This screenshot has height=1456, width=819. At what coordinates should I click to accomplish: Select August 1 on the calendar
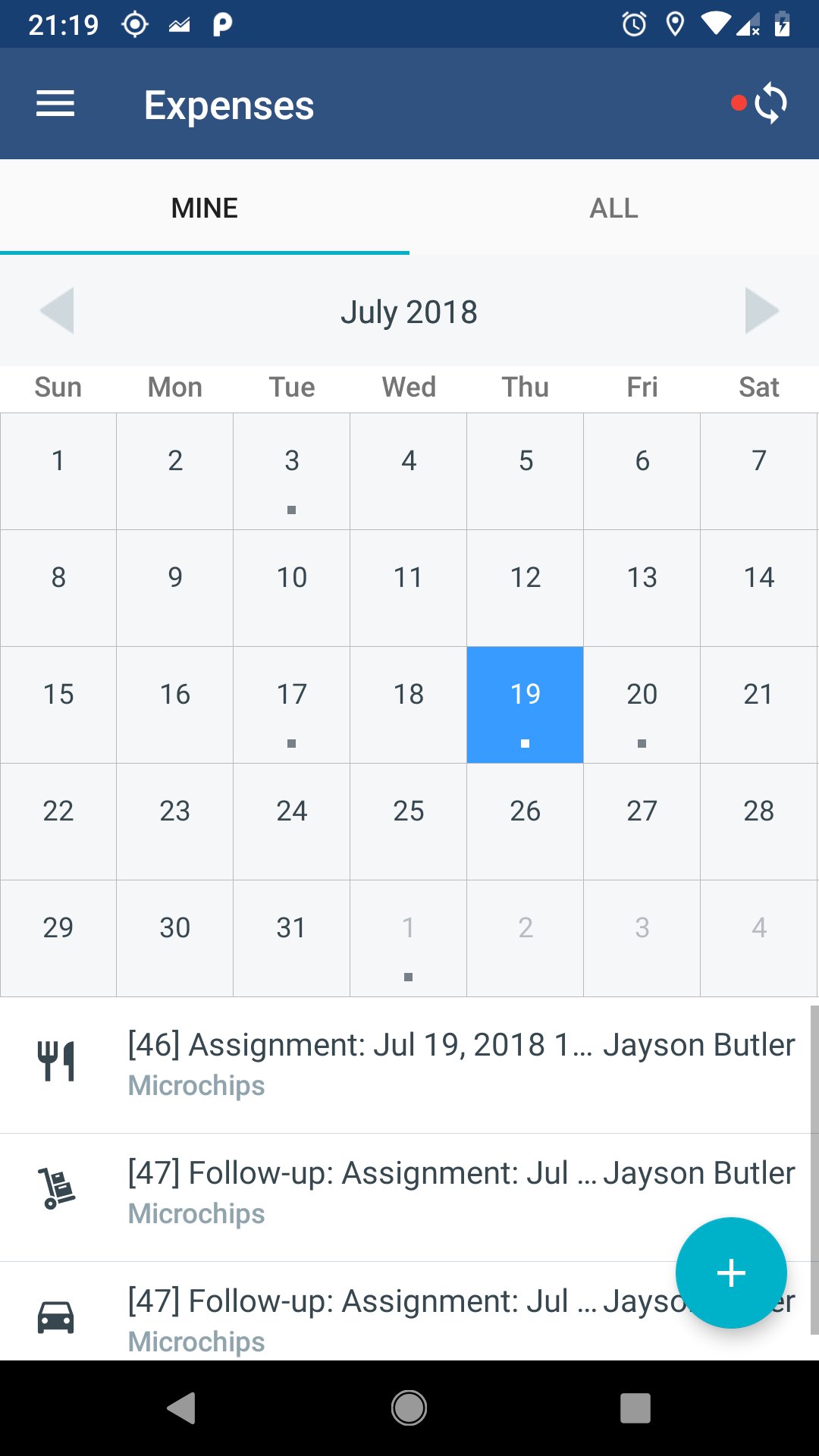click(x=408, y=938)
